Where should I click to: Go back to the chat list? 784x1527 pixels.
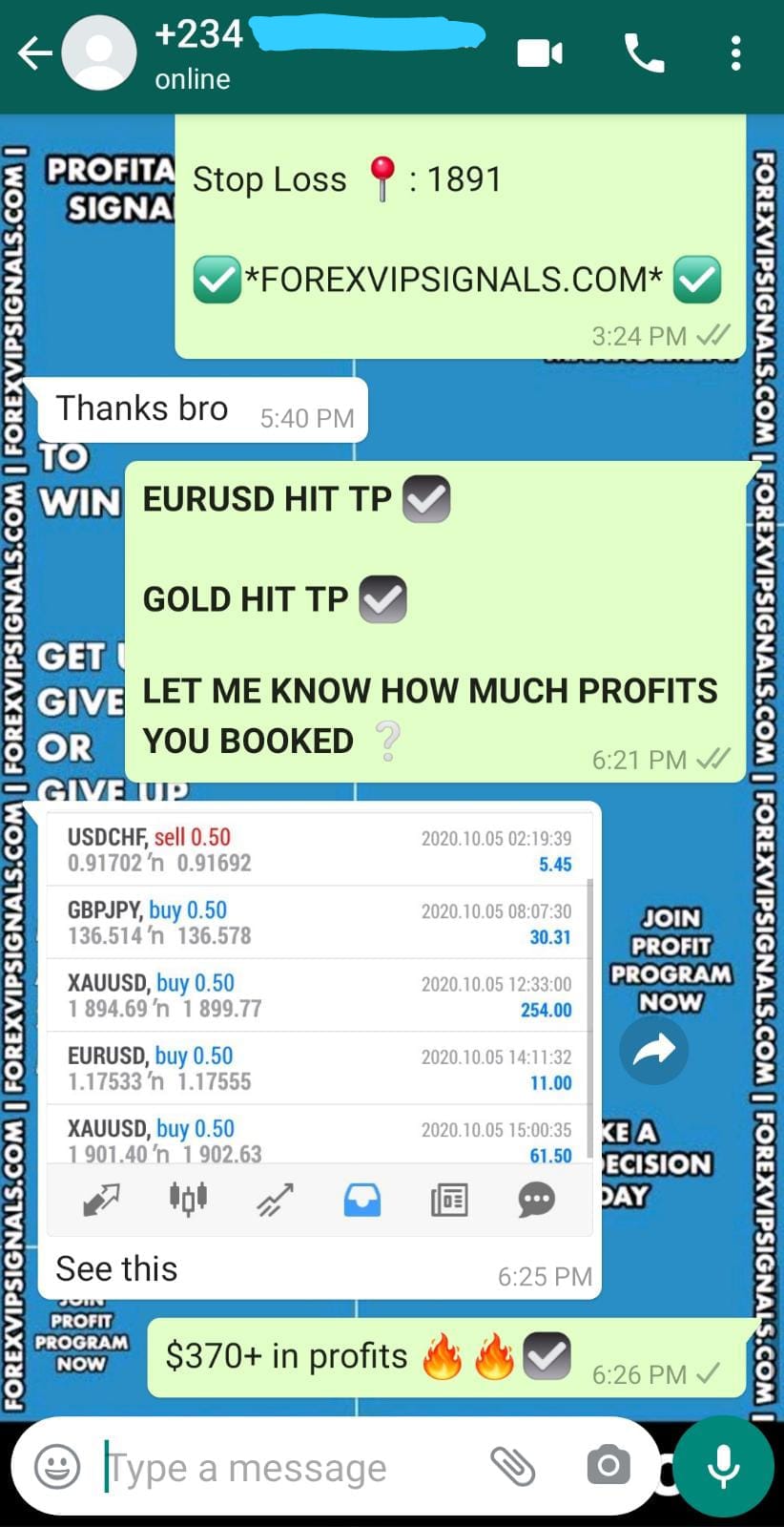click(34, 53)
